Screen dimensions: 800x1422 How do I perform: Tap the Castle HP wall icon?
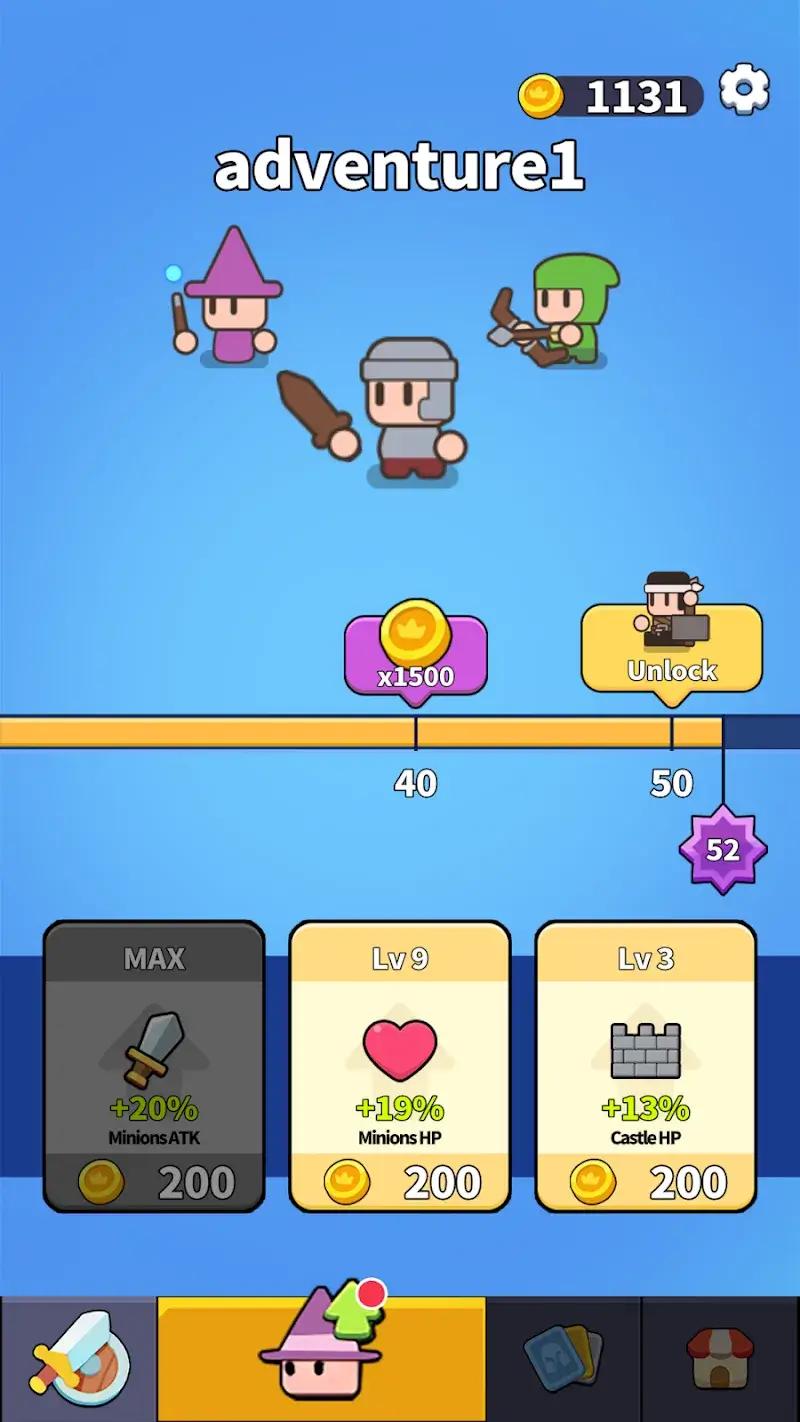(x=645, y=1047)
